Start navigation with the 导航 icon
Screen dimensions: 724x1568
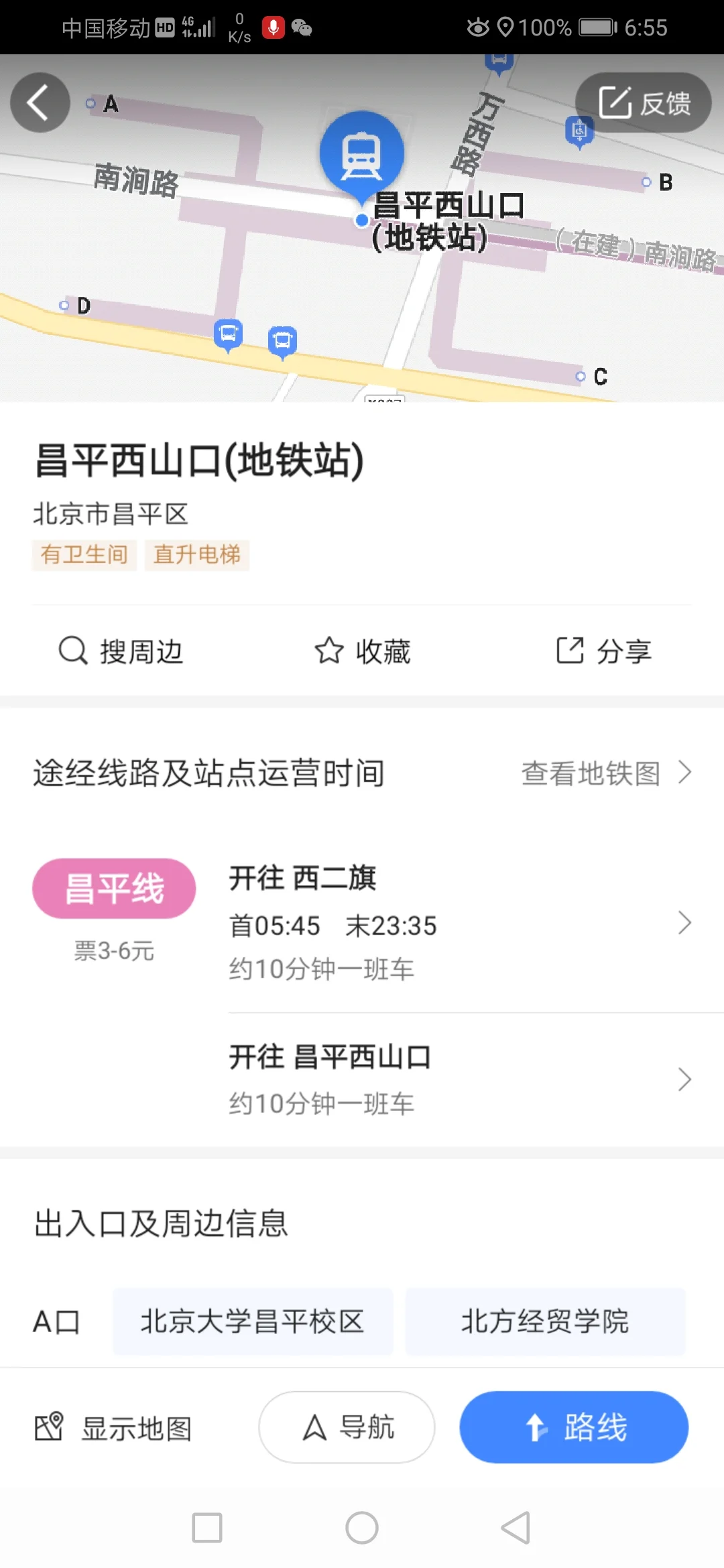346,1427
